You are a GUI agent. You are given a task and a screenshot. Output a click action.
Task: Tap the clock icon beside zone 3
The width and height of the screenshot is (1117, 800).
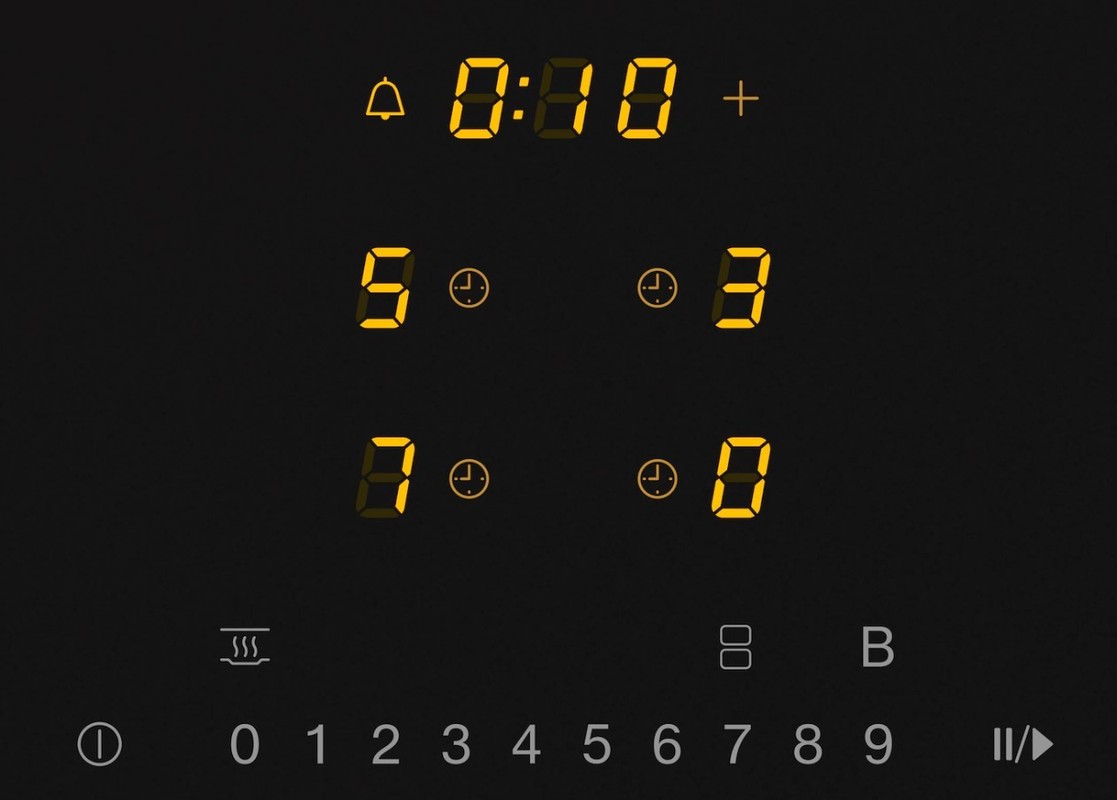[657, 289]
